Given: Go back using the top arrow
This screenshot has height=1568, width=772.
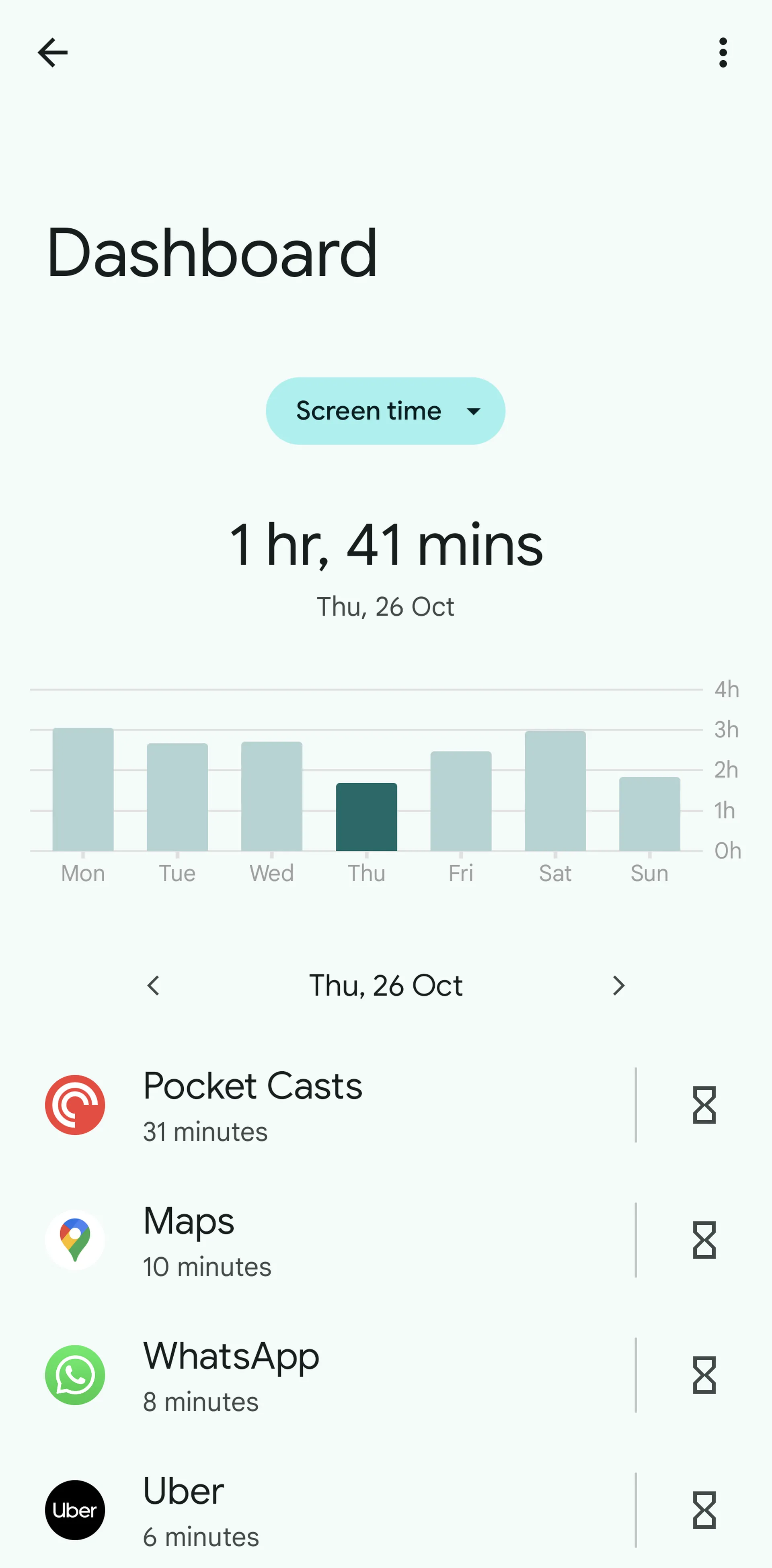Looking at the screenshot, I should pyautogui.click(x=52, y=52).
